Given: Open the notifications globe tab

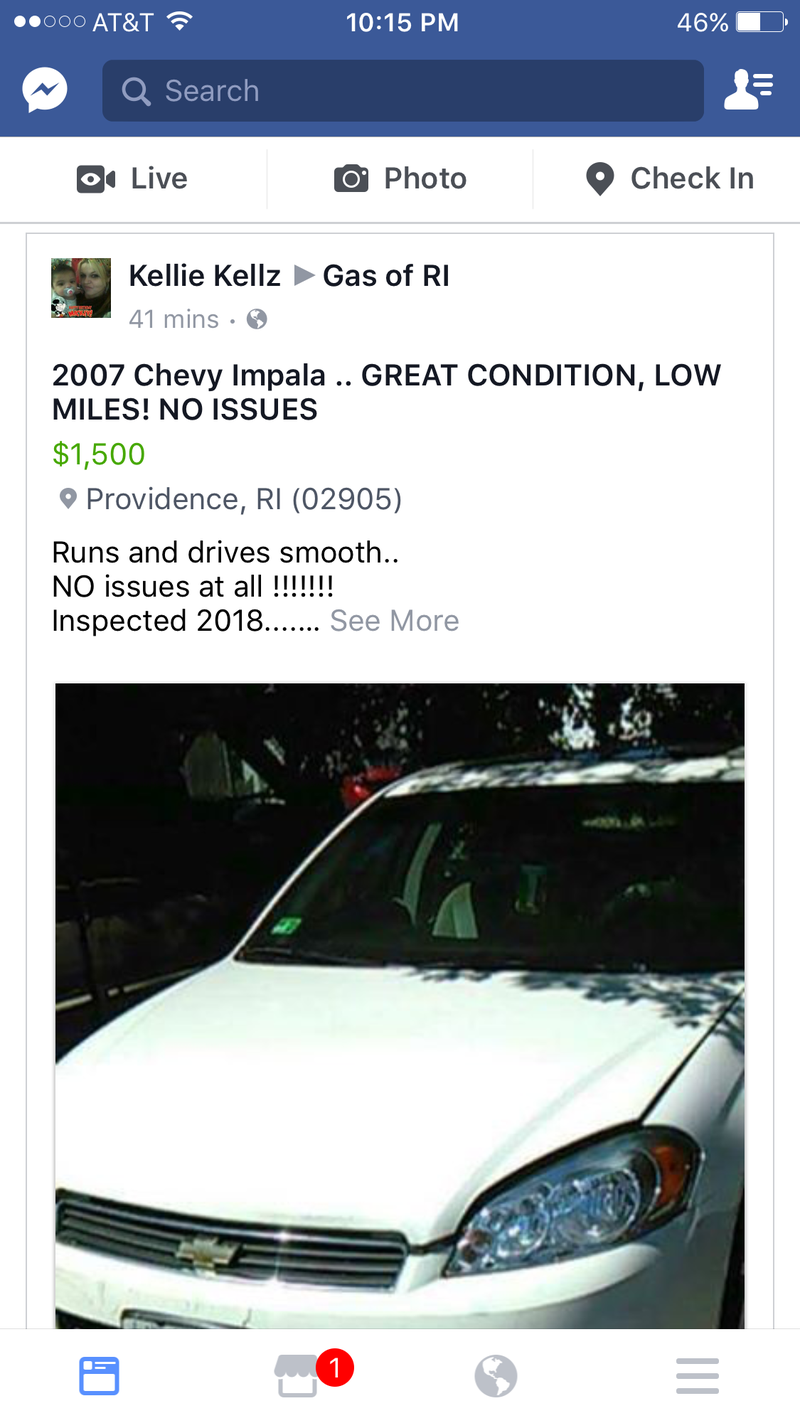Looking at the screenshot, I should [496, 1376].
